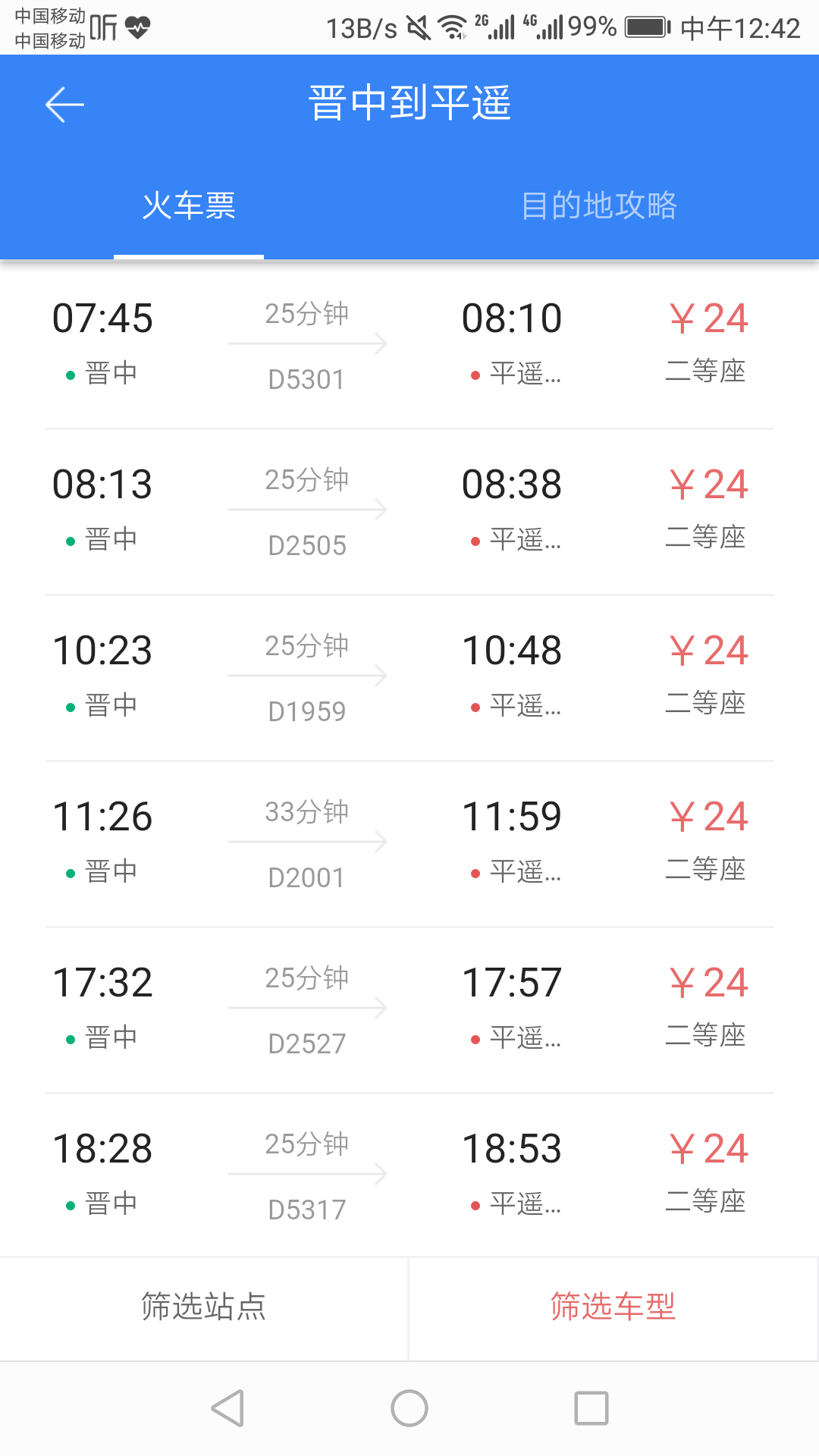The image size is (819, 1456).
Task: Open the system recent apps button
Action: point(591,1408)
